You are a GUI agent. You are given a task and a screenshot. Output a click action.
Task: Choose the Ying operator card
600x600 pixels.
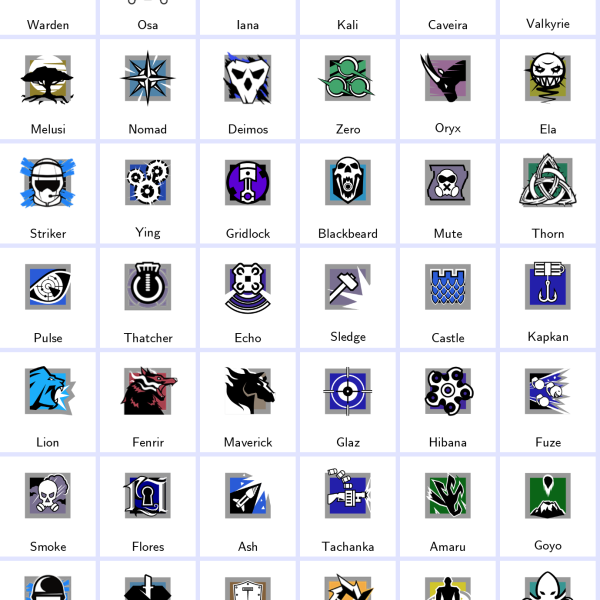[x=148, y=193]
